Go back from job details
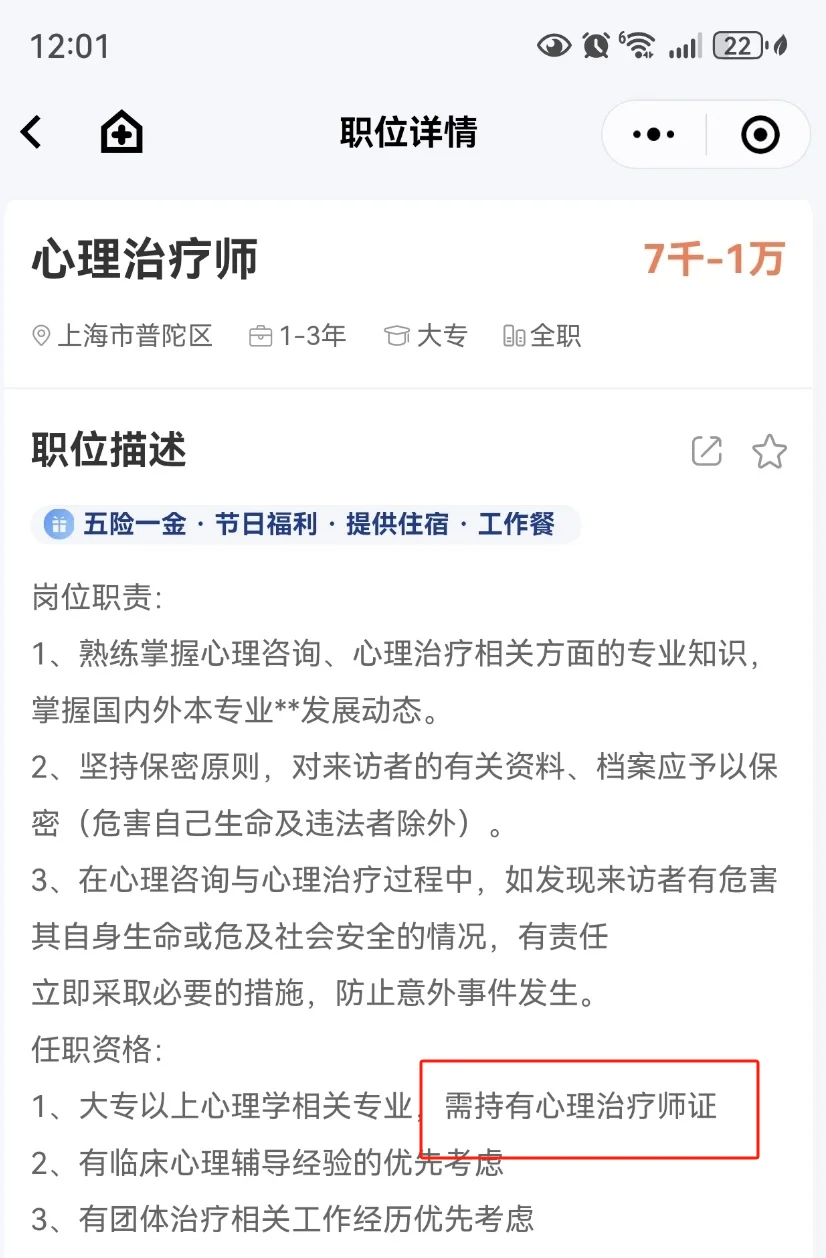 click(32, 133)
